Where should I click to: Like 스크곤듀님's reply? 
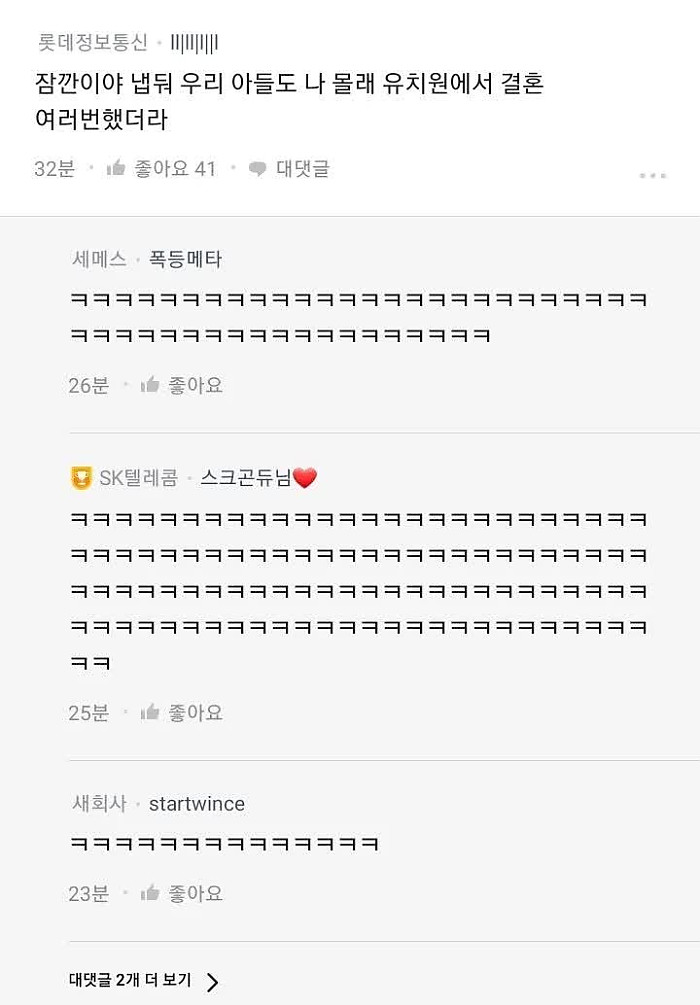[x=181, y=713]
